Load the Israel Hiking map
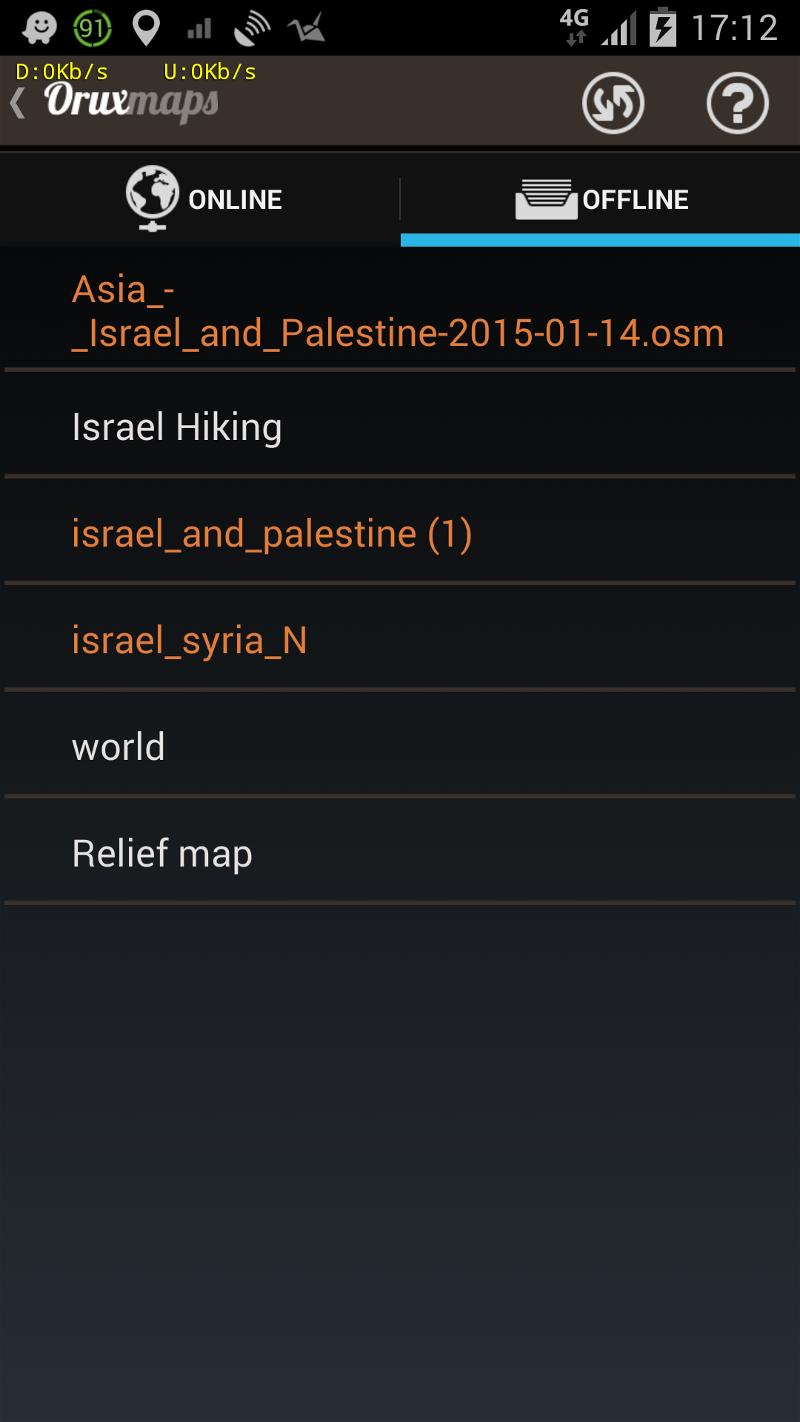Image resolution: width=800 pixels, height=1422 pixels. (x=400, y=427)
